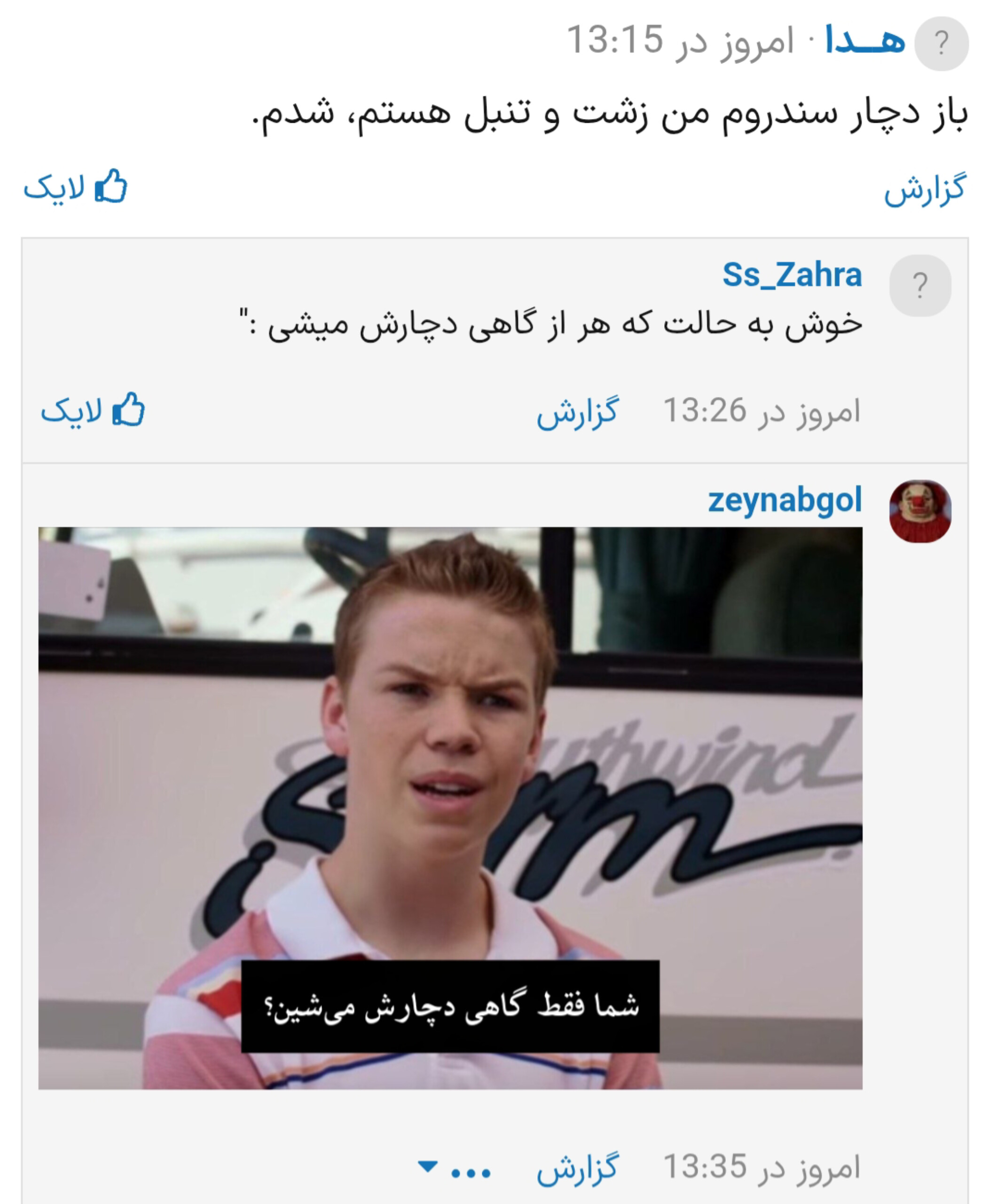The width and height of the screenshot is (990, 1204).
Task: Open zeynabgol's profile link
Action: (785, 500)
